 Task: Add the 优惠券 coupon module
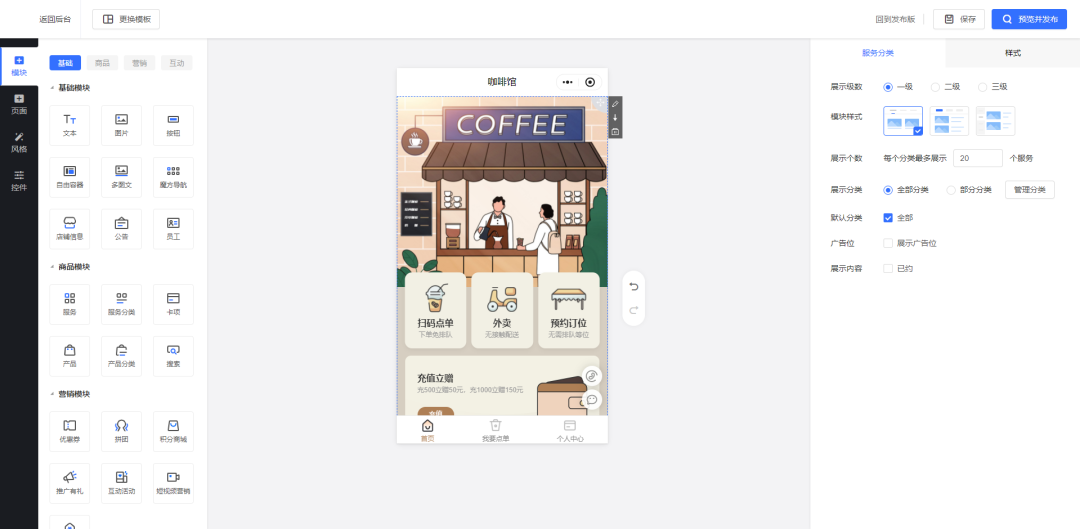click(x=69, y=431)
